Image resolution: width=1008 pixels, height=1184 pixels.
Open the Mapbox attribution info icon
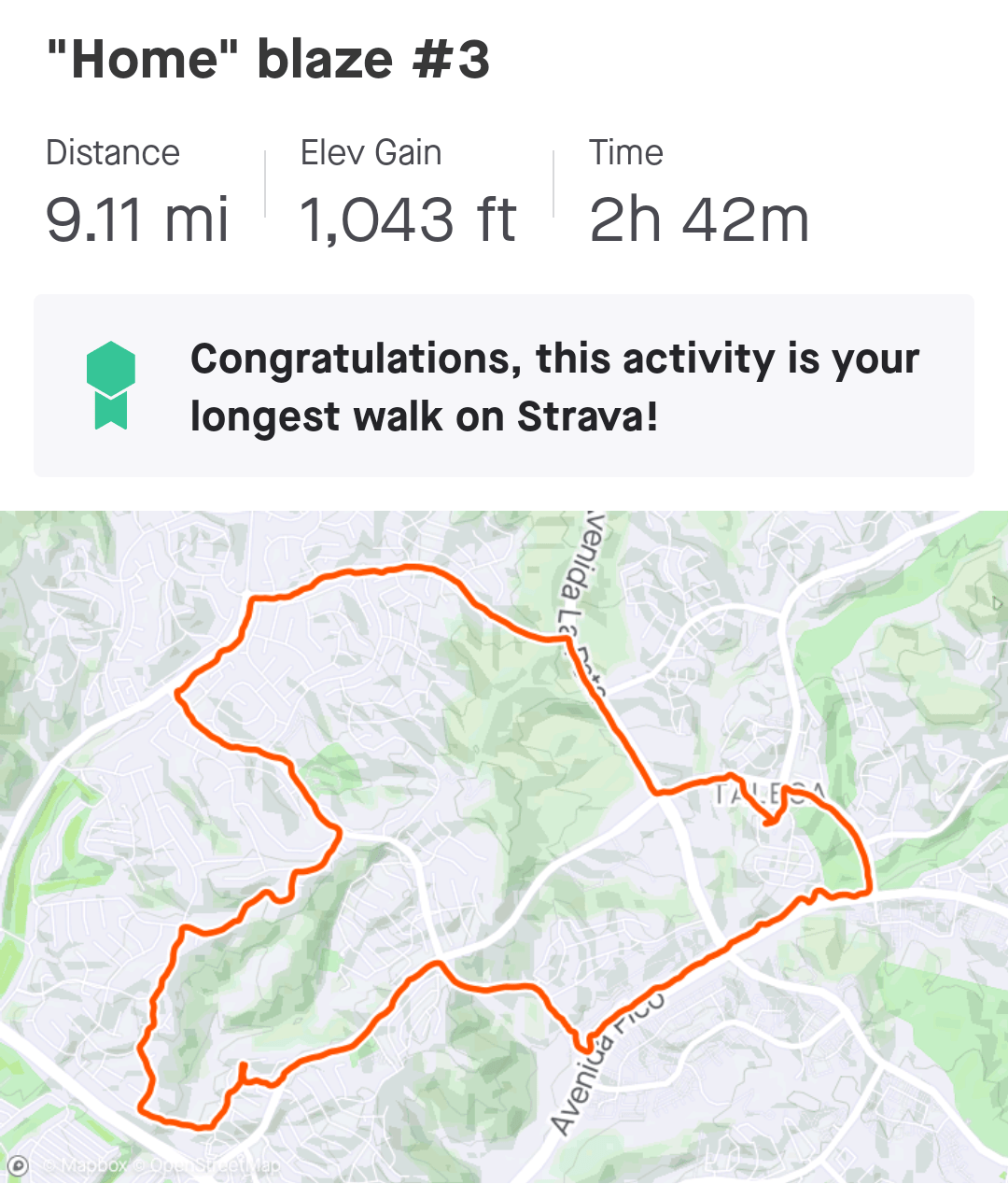click(x=18, y=1165)
